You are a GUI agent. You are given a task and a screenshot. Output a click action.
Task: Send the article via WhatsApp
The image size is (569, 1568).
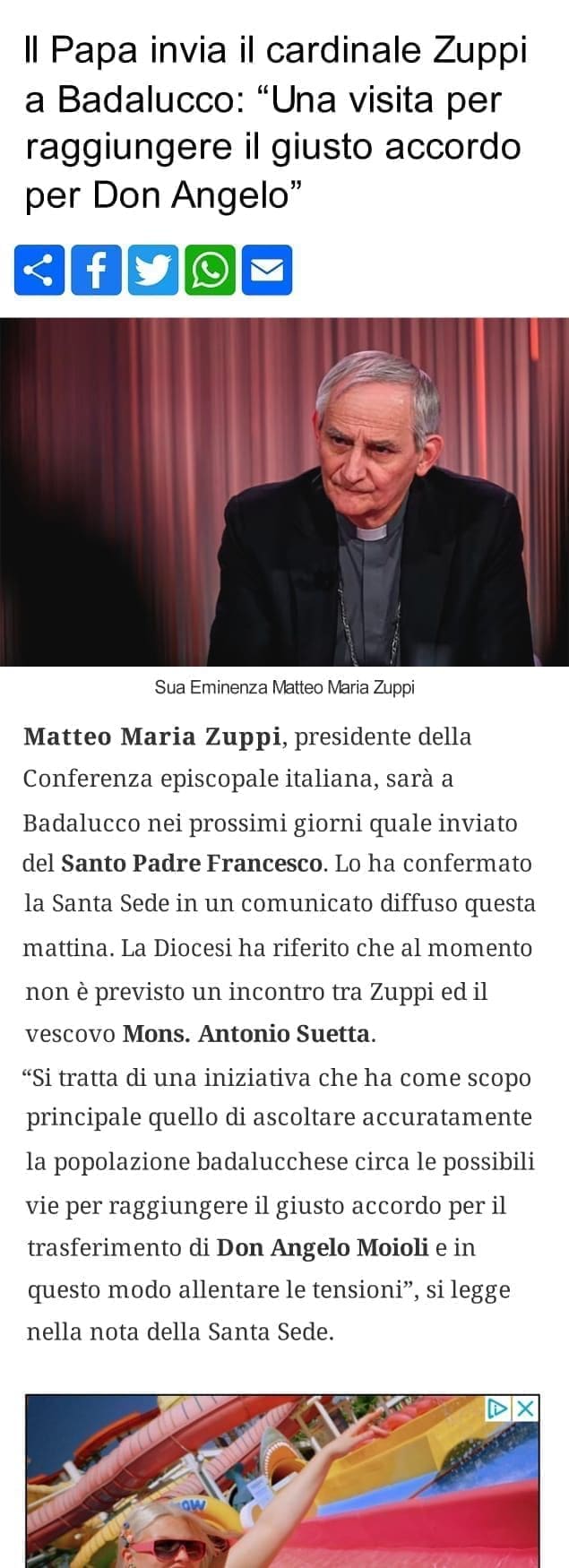click(210, 270)
